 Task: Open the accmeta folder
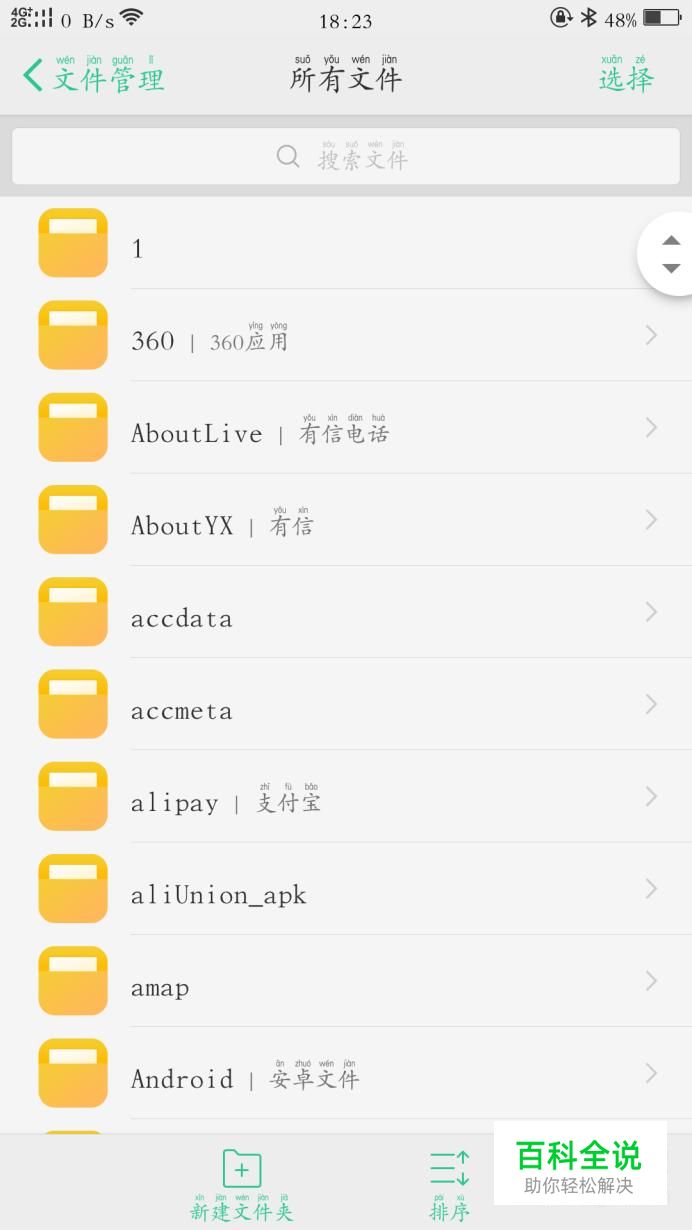(346, 704)
